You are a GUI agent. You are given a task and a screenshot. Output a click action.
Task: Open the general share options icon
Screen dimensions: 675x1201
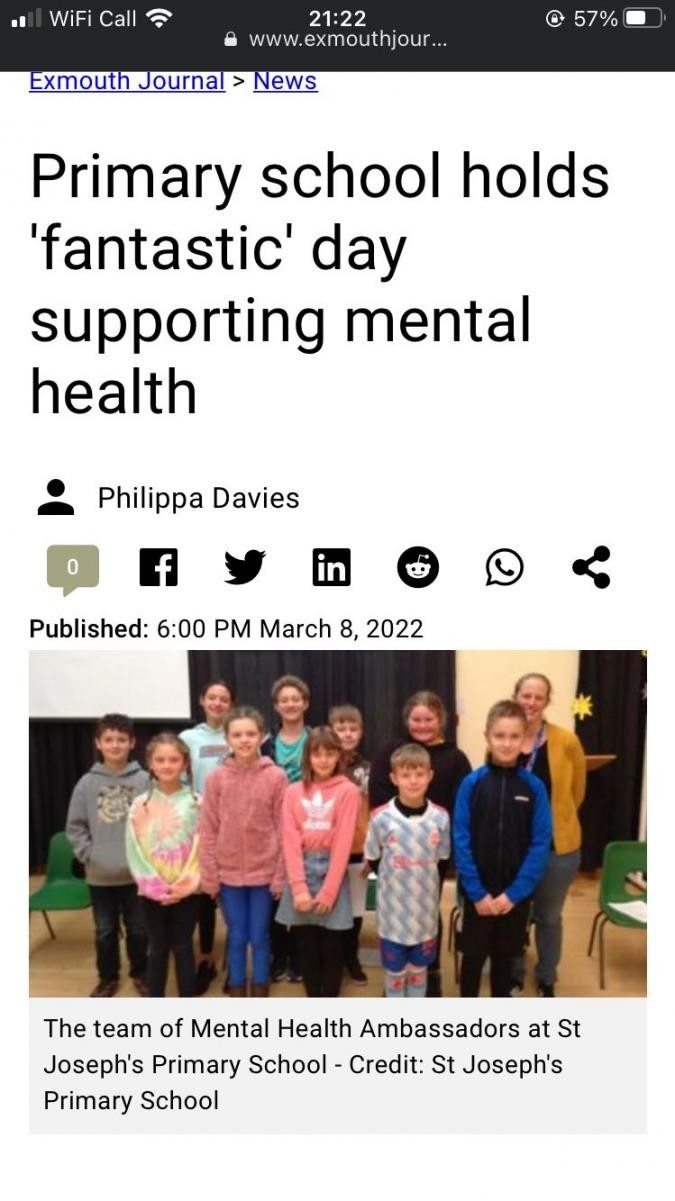[x=591, y=568]
